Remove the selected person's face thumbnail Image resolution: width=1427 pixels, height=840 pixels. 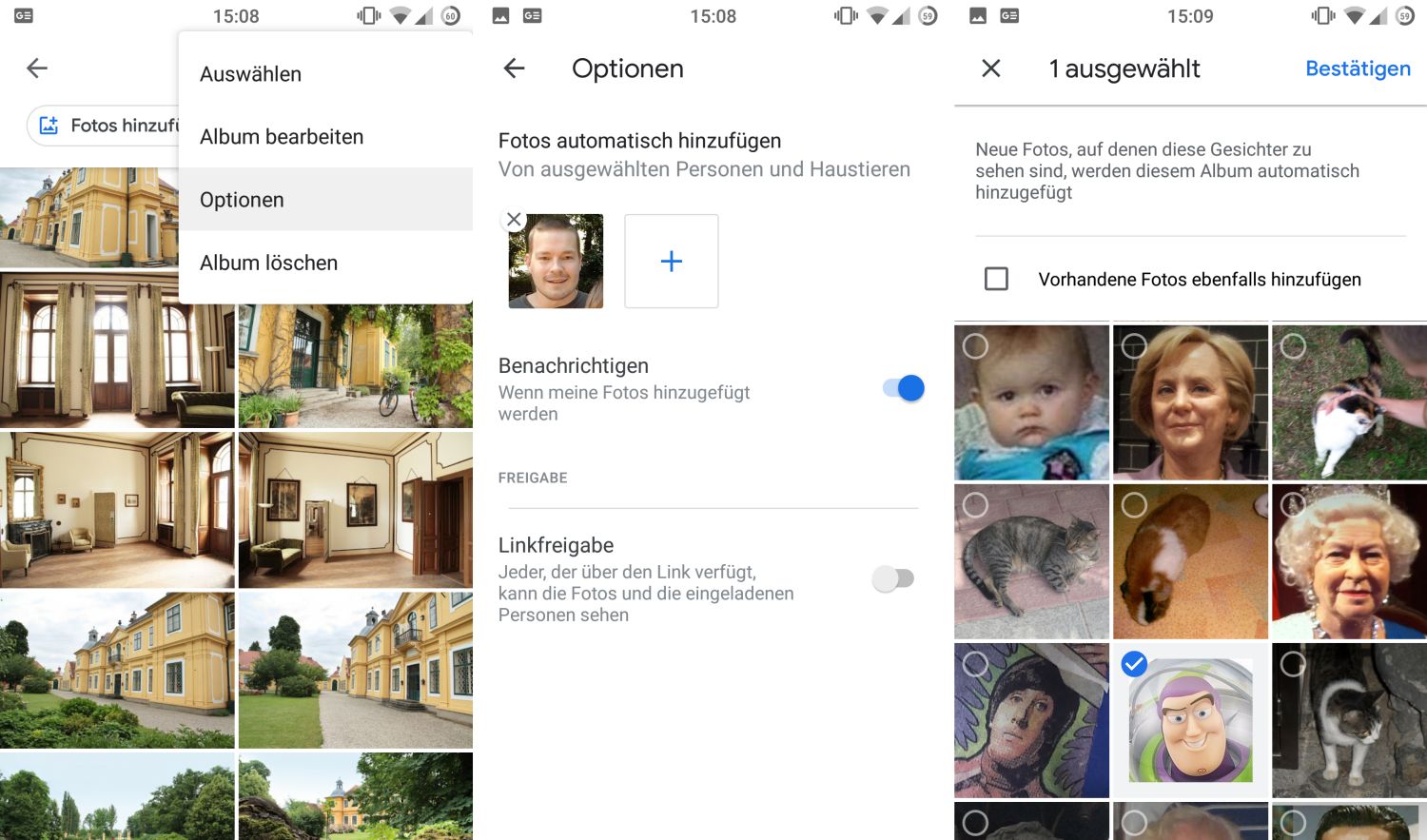tap(514, 220)
